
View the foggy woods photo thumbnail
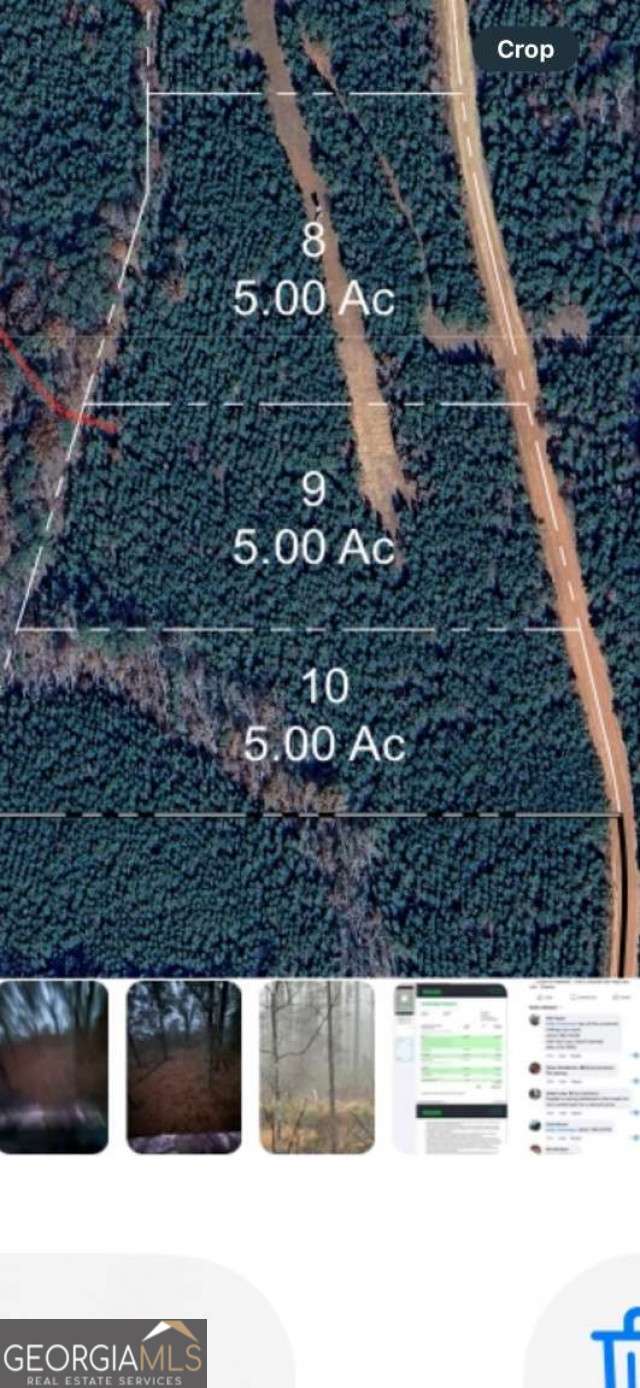(x=317, y=1066)
